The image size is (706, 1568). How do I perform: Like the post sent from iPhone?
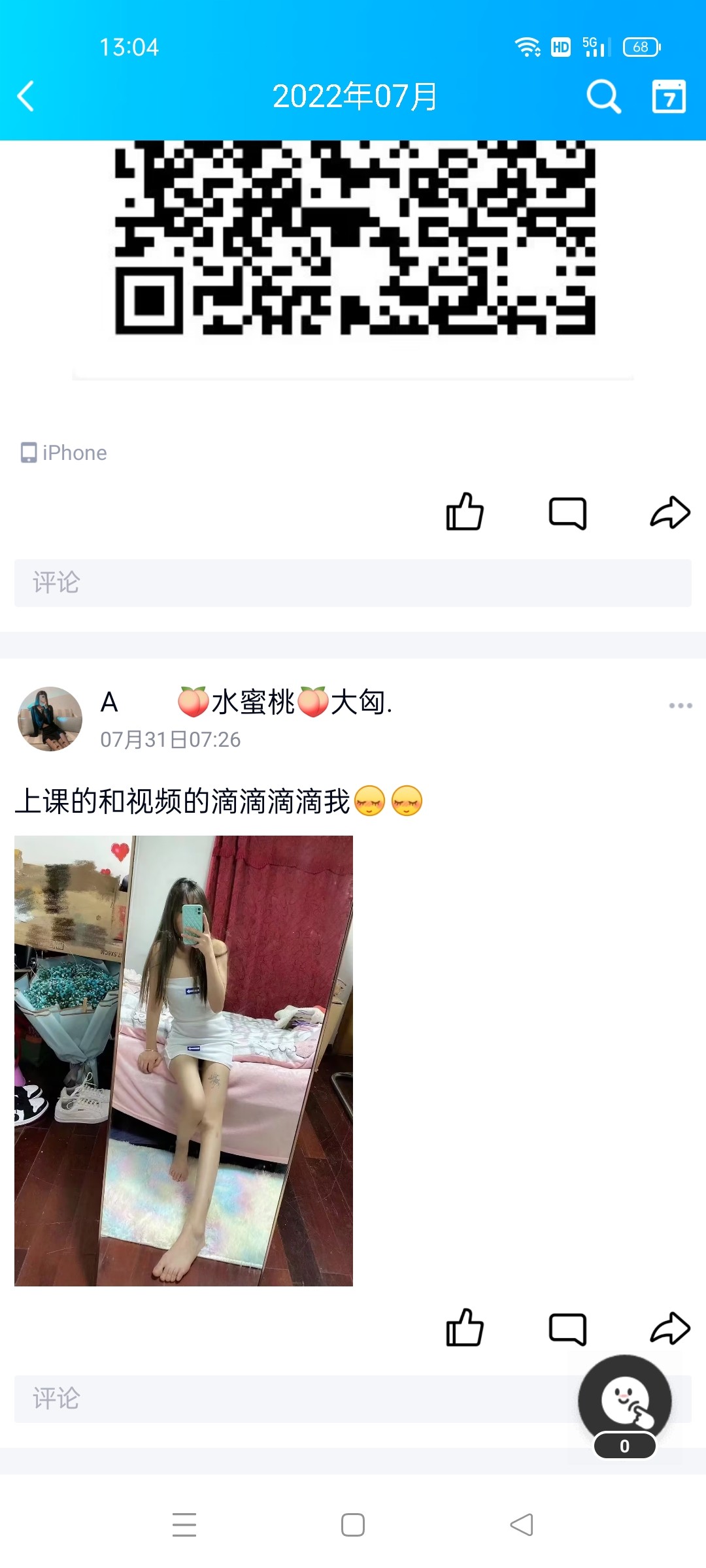coord(465,512)
